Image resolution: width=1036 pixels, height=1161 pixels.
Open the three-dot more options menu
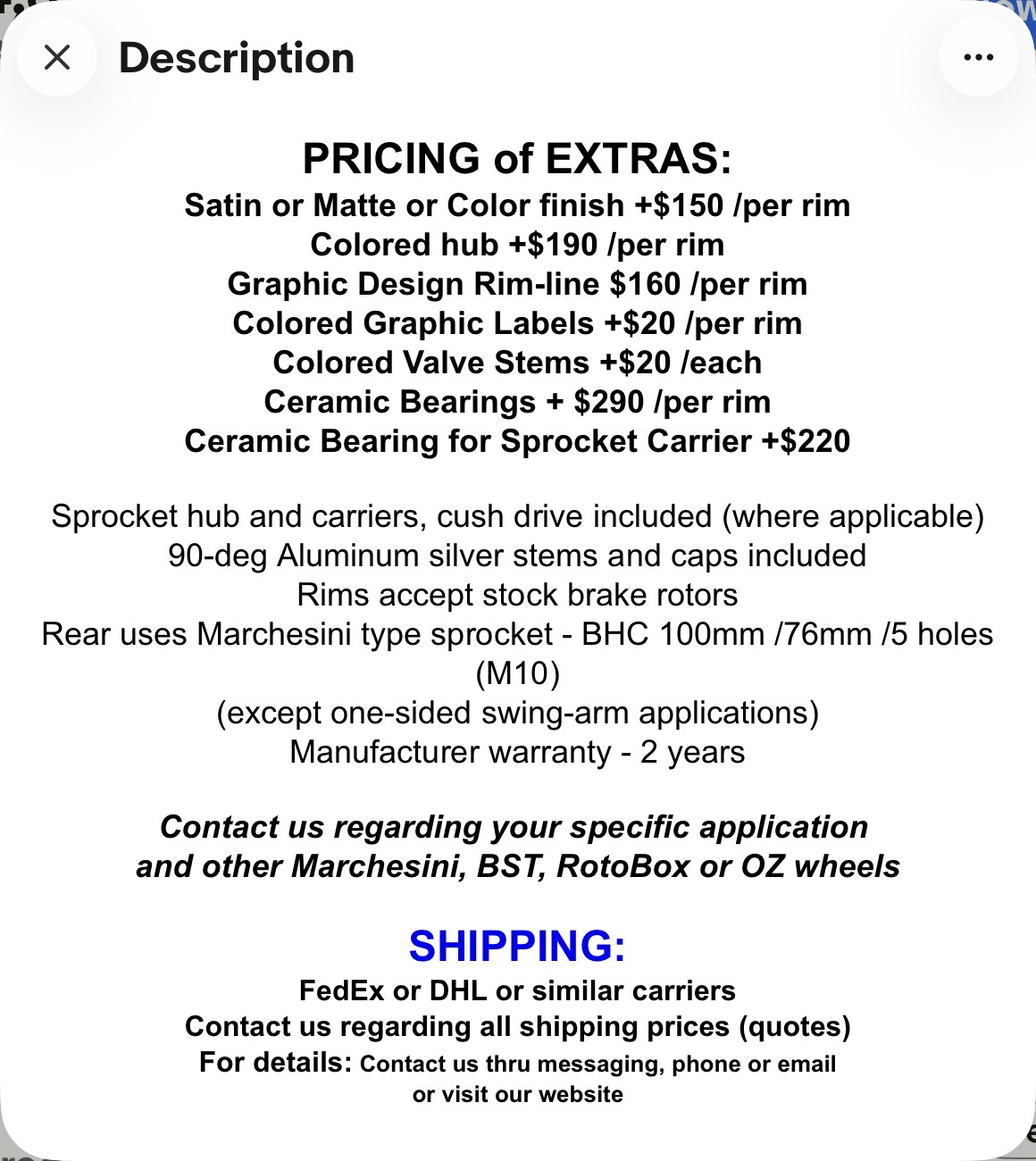[x=979, y=58]
